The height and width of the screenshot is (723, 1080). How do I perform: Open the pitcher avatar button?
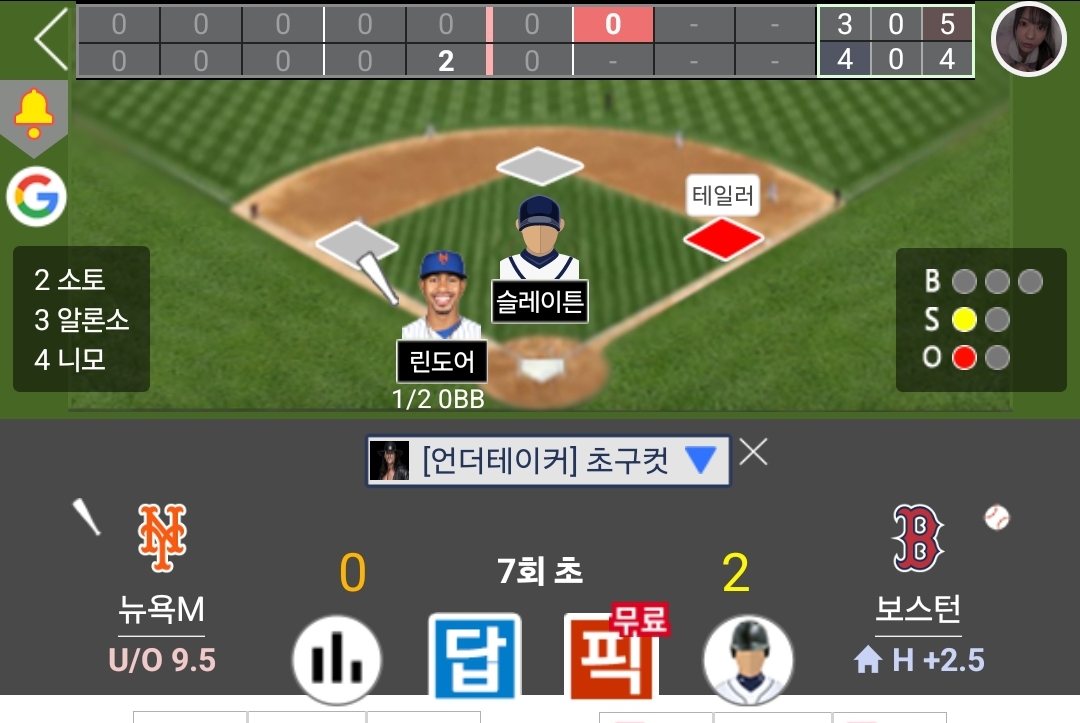click(747, 660)
